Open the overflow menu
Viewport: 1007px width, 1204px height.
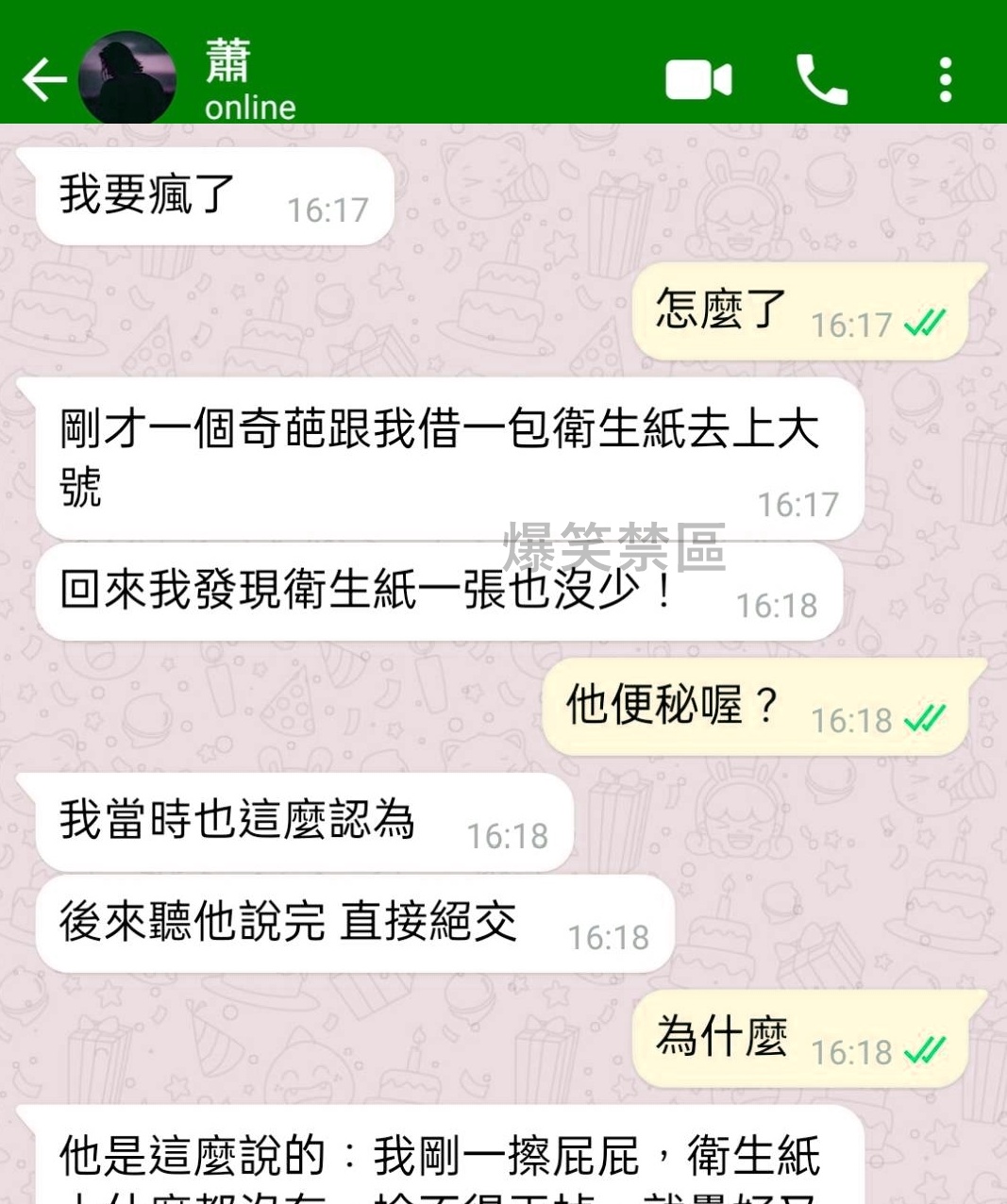(946, 80)
